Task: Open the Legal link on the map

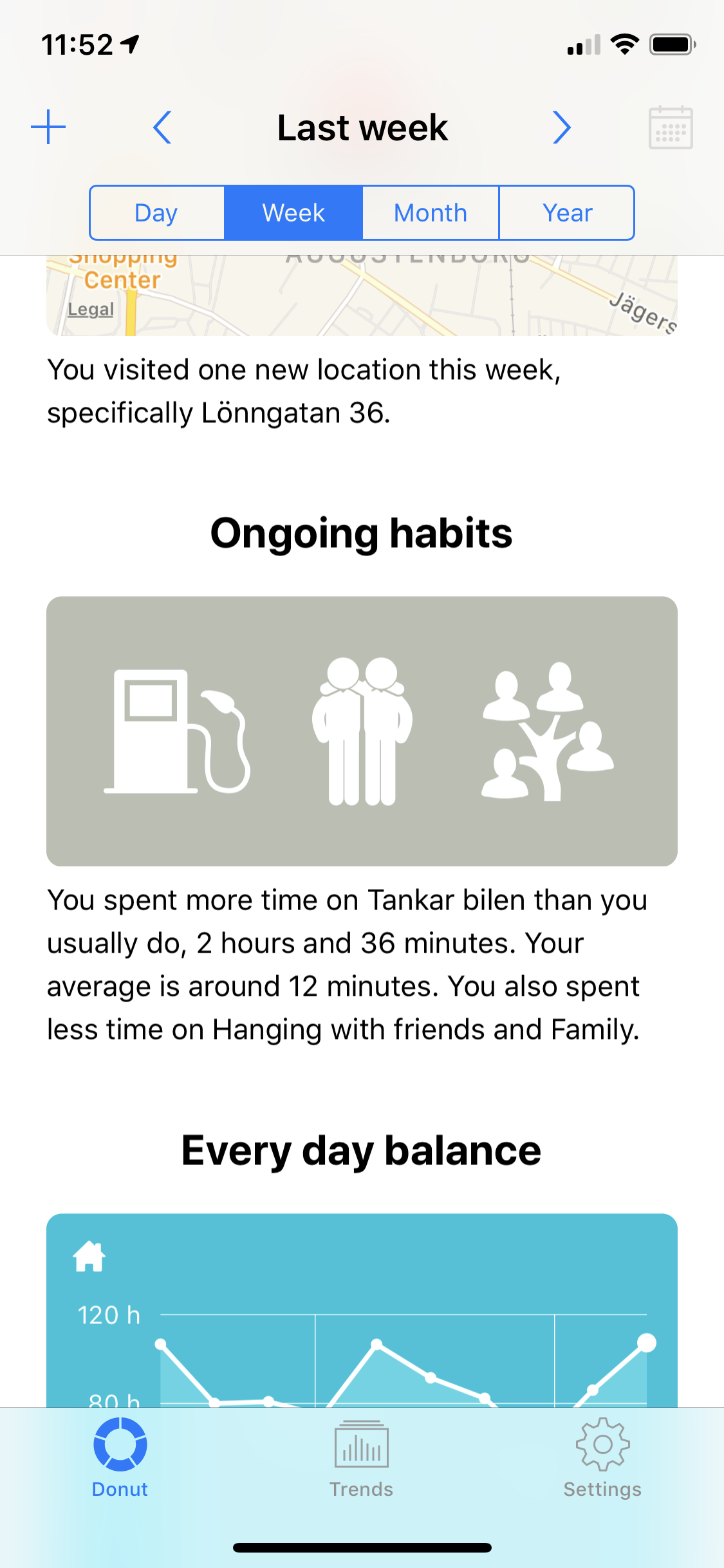Action: [x=91, y=310]
